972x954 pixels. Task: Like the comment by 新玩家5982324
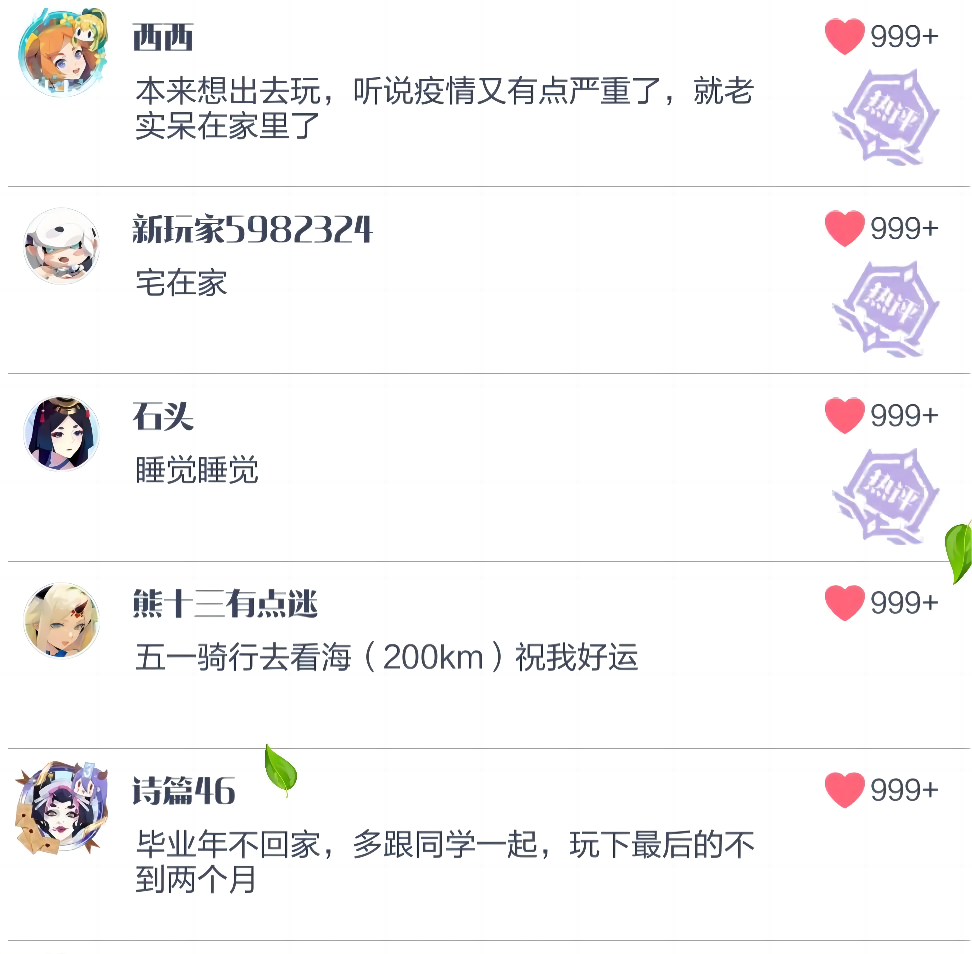(844, 229)
